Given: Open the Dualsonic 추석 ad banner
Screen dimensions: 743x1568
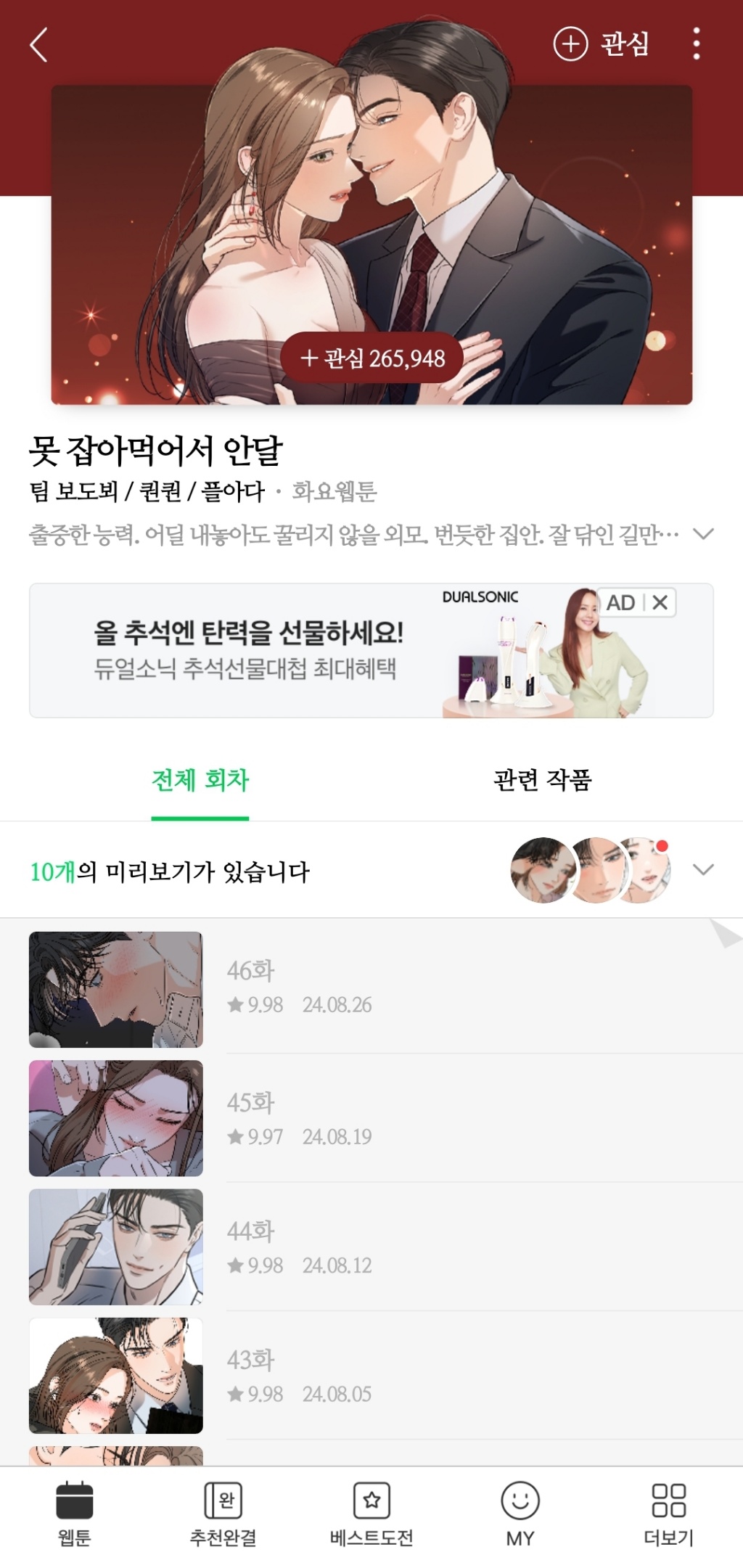Looking at the screenshot, I should [290, 651].
